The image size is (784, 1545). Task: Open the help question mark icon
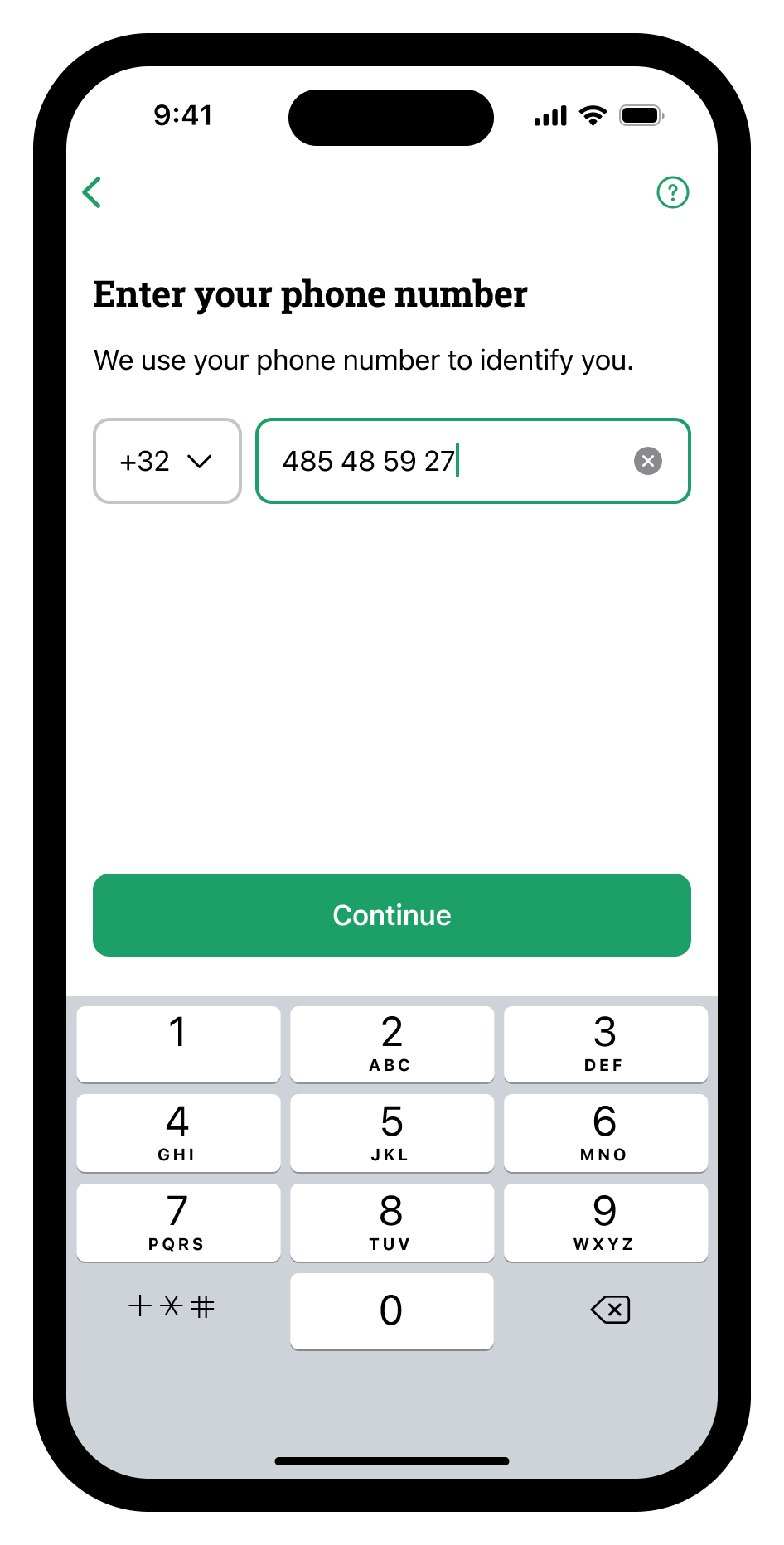[673, 192]
